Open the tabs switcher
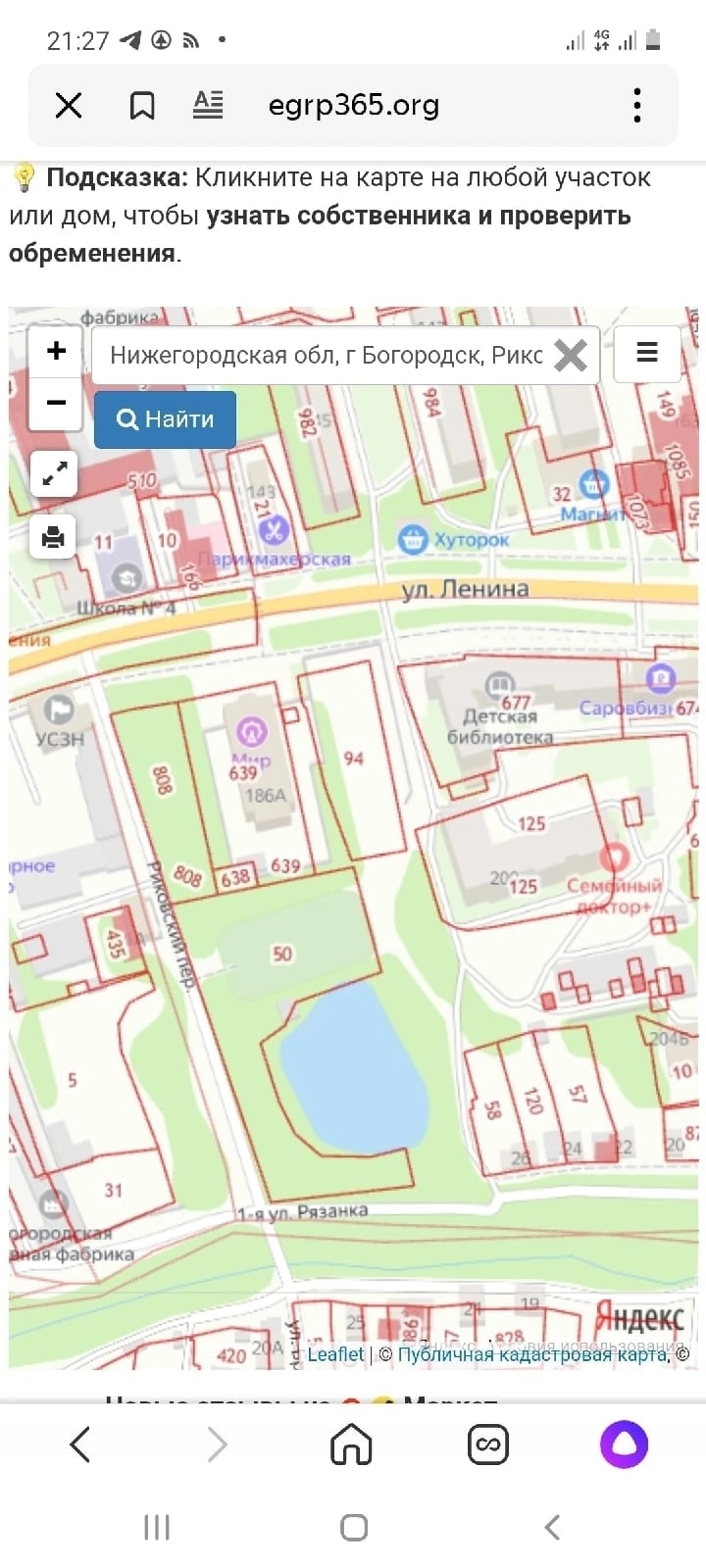This screenshot has height=1568, width=706. click(487, 1445)
